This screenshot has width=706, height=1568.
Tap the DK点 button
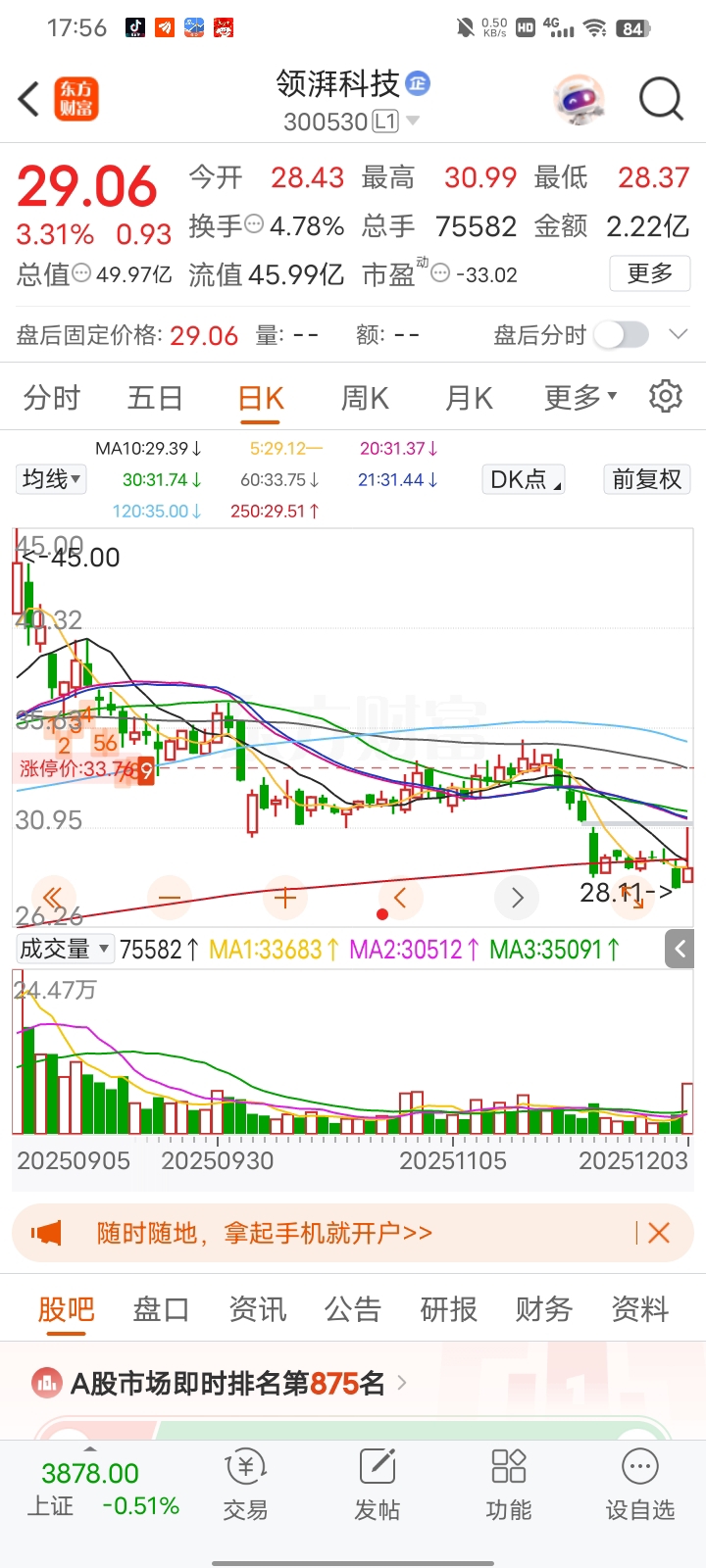525,479
